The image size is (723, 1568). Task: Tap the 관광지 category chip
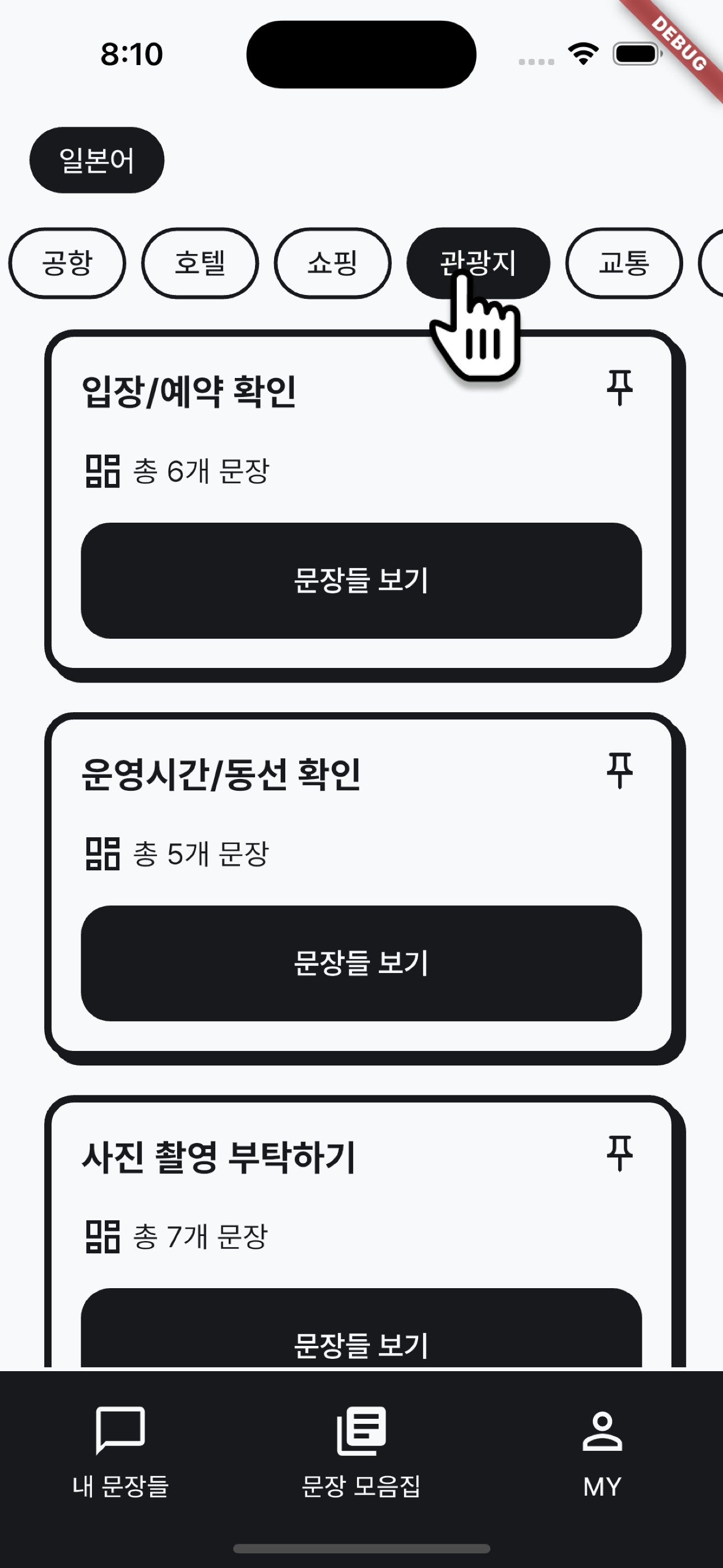coord(478,263)
